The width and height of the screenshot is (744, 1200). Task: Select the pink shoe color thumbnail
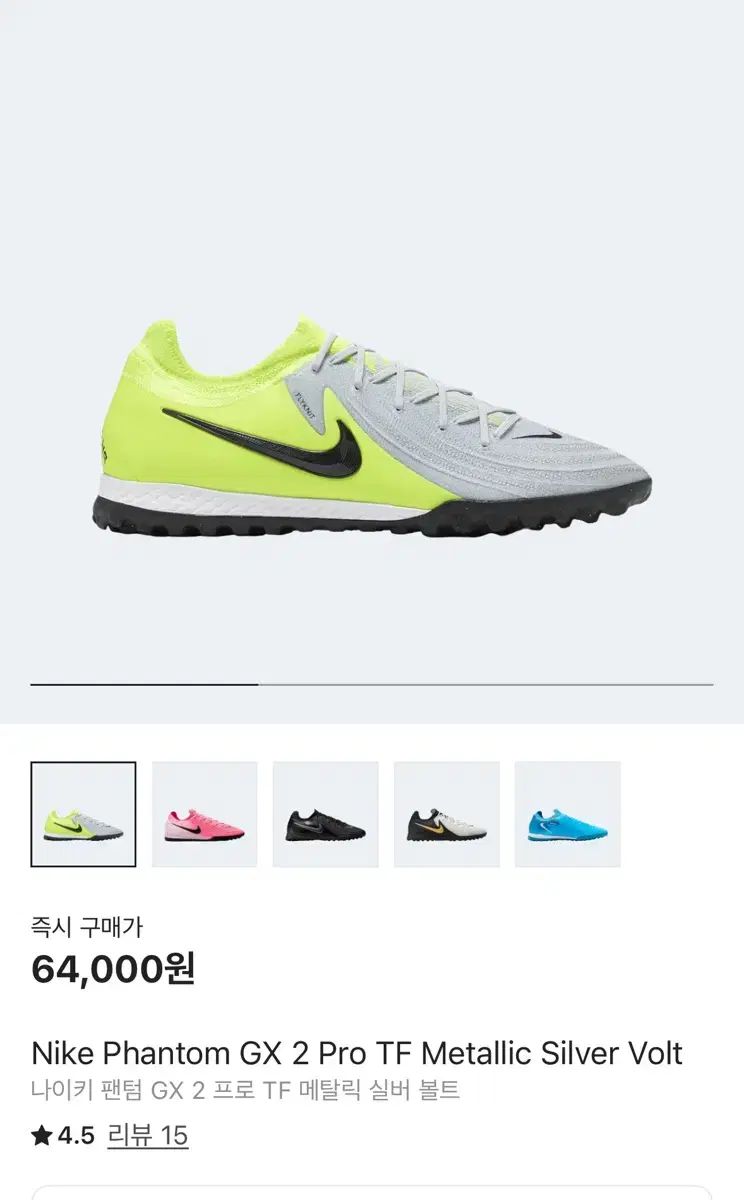pos(204,814)
